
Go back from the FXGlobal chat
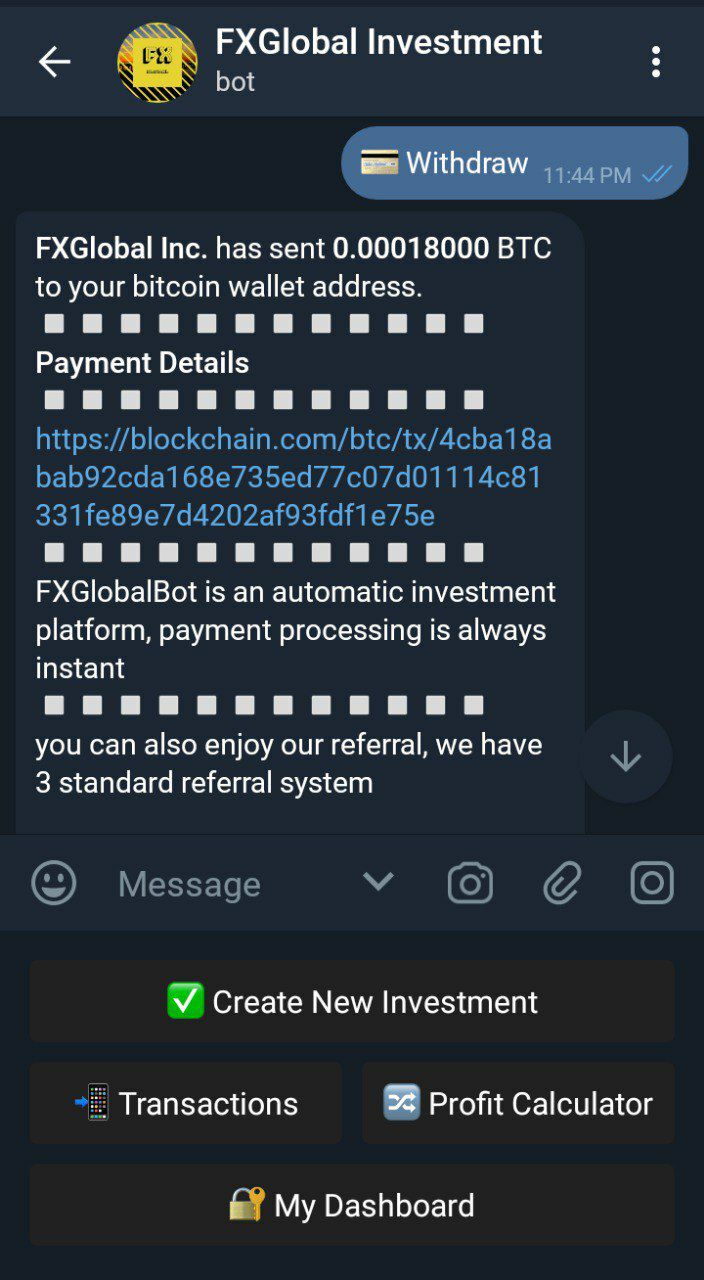click(54, 62)
